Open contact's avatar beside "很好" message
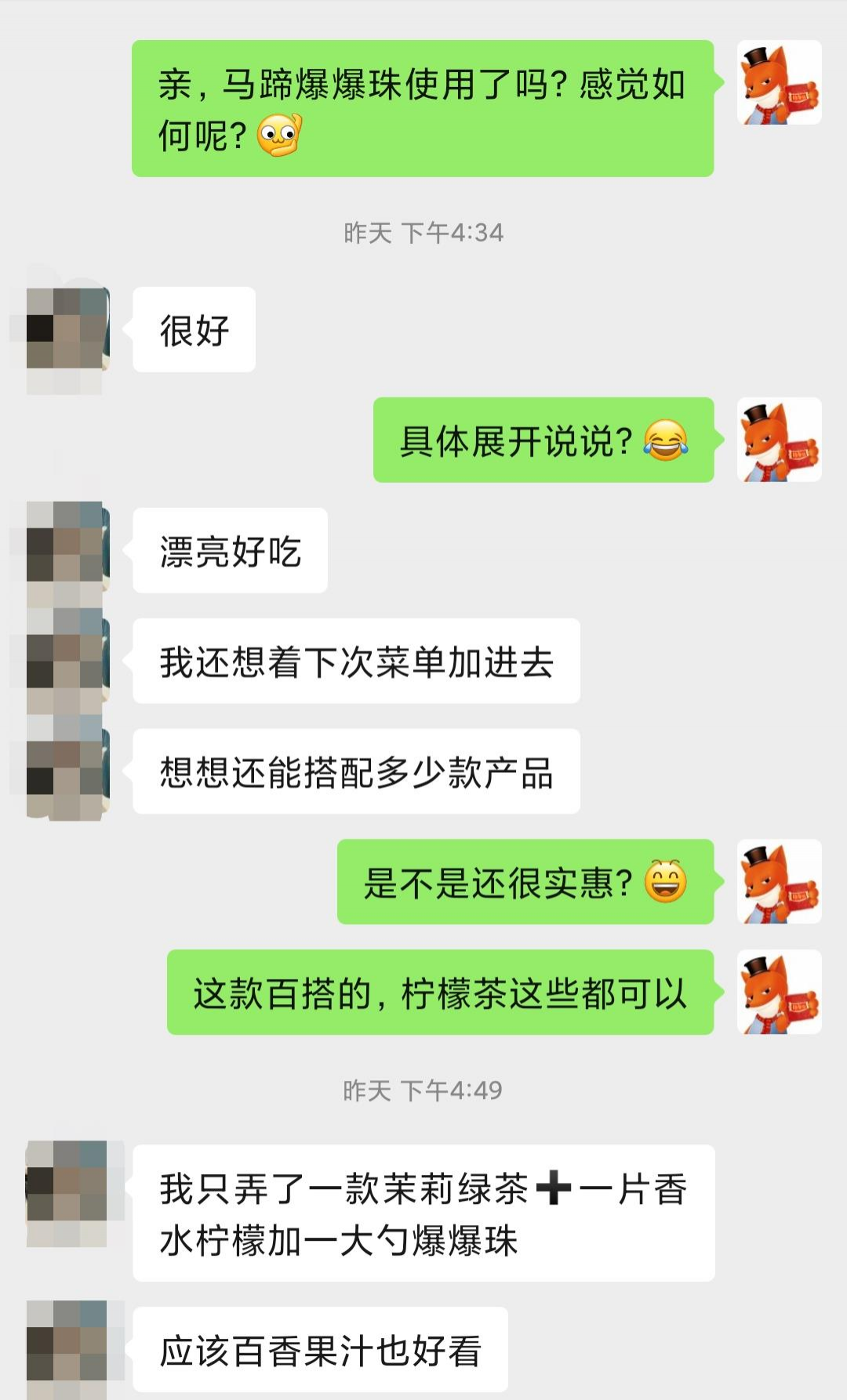This screenshot has width=847, height=1400. 67,329
